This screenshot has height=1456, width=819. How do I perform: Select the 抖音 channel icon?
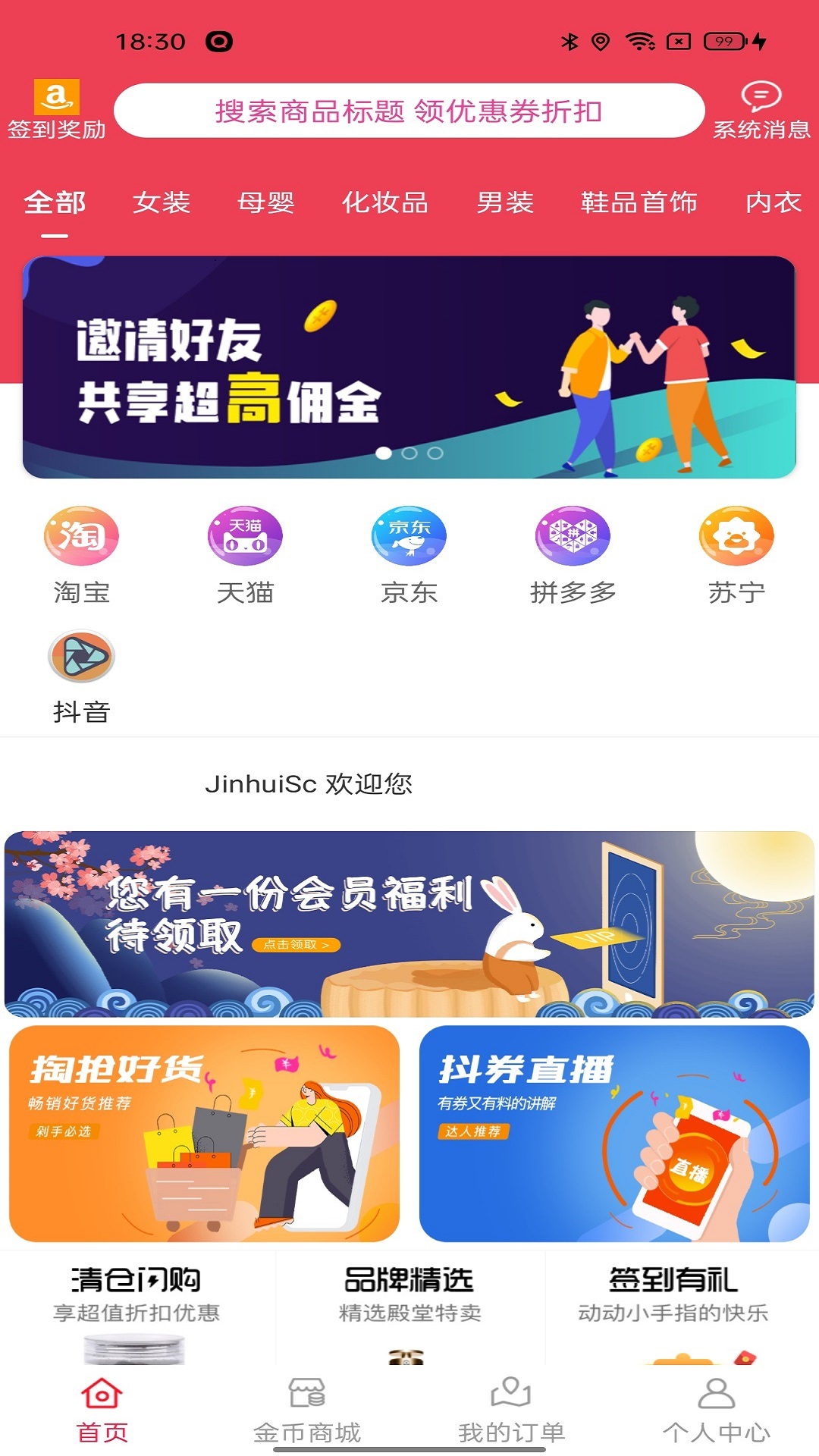tap(80, 655)
